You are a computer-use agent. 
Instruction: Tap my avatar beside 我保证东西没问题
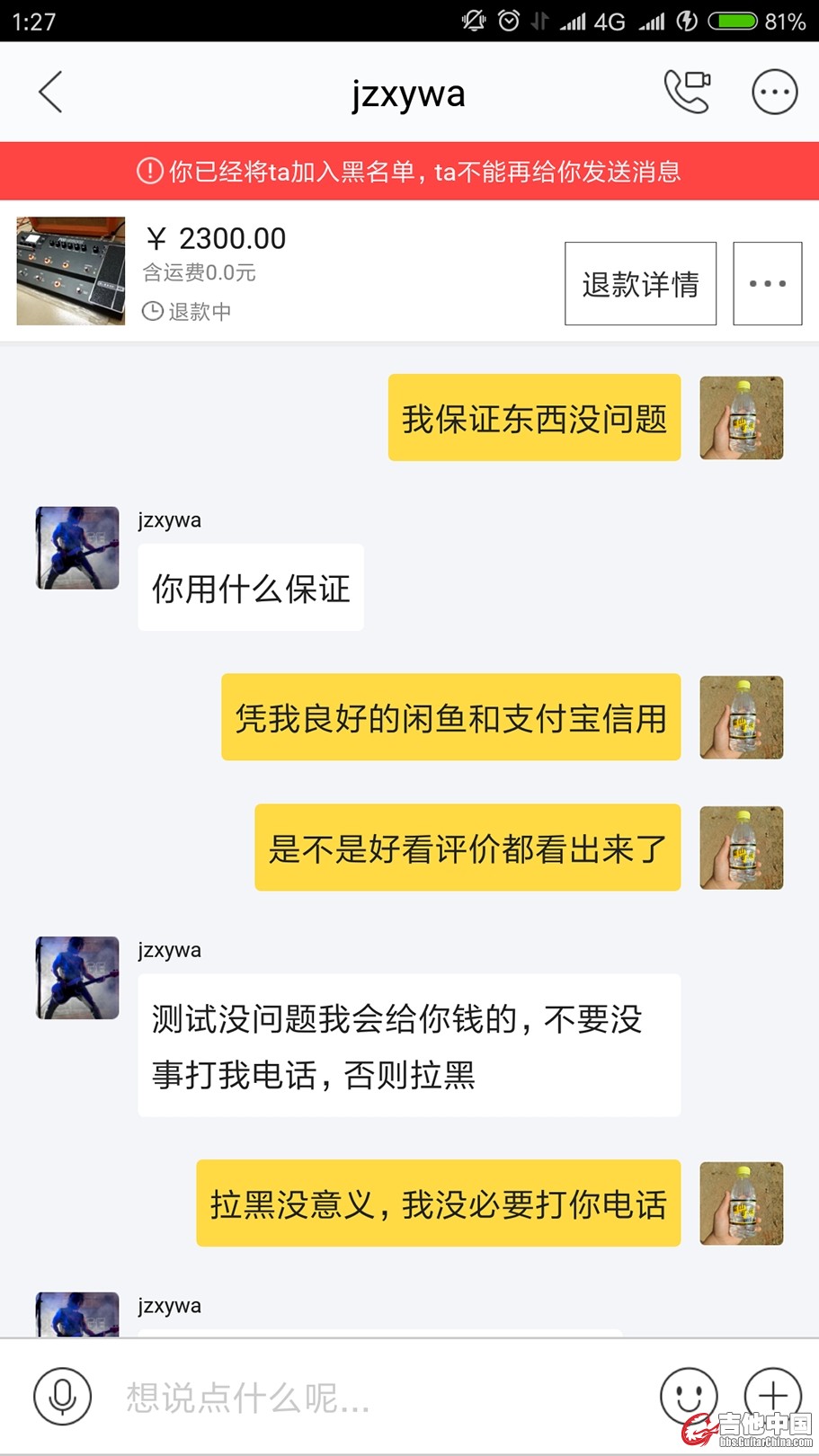coord(741,418)
